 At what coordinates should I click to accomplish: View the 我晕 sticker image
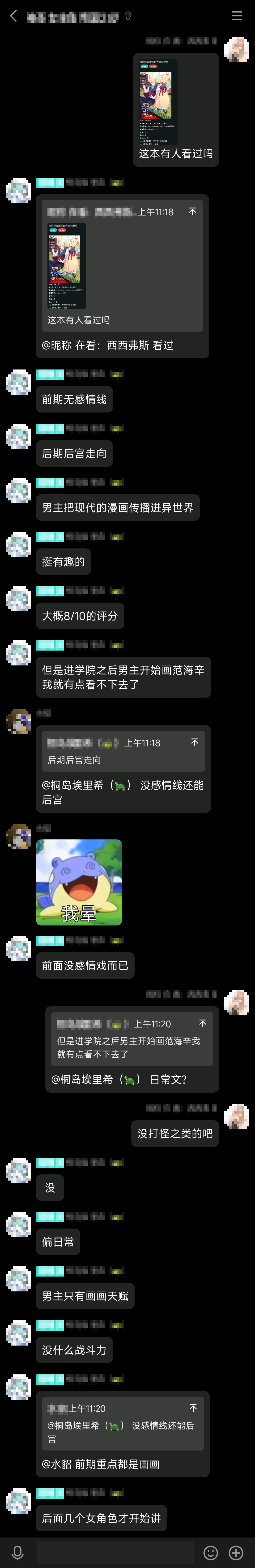(x=79, y=882)
